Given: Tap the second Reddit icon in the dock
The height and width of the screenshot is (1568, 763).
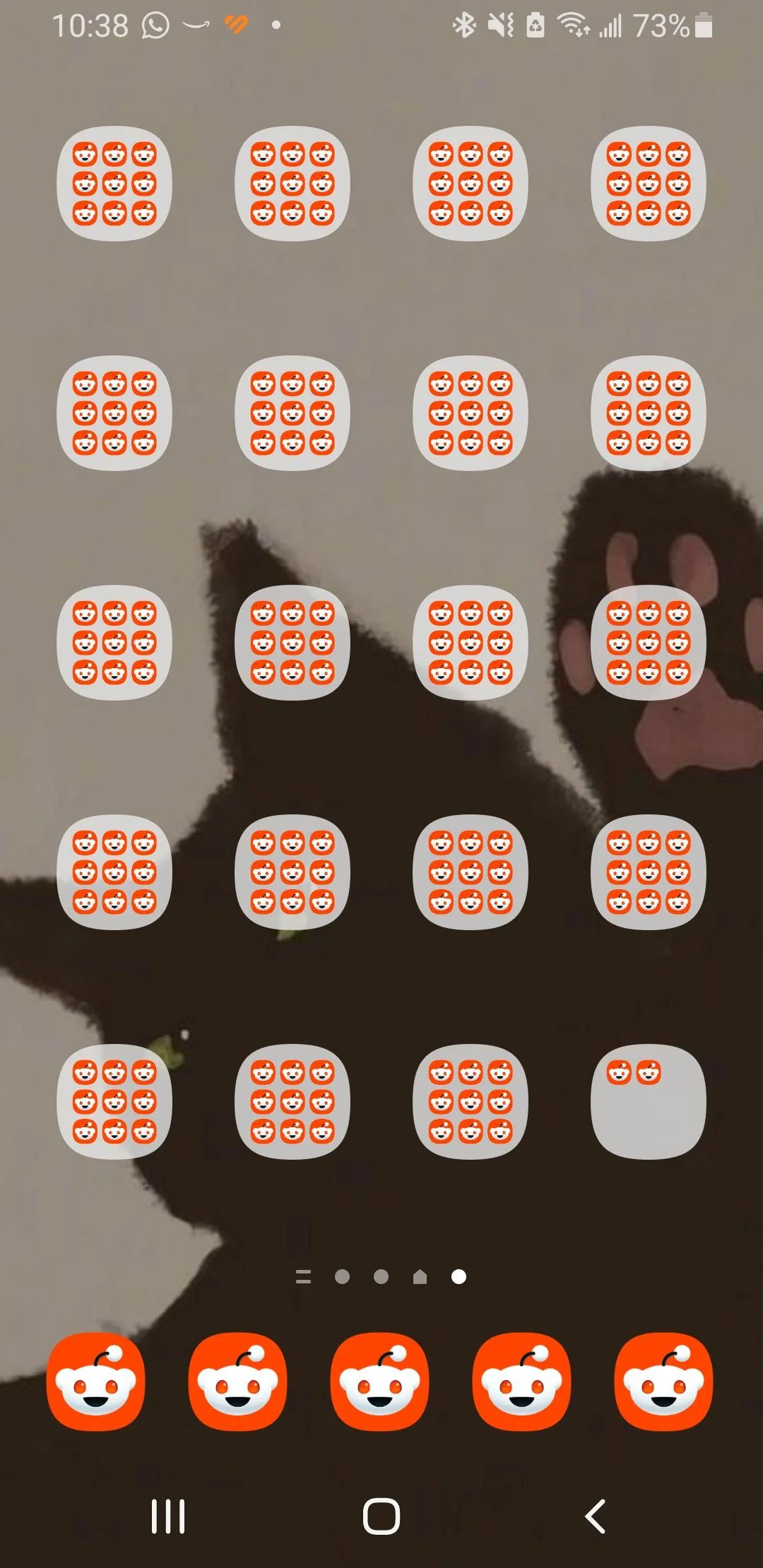Looking at the screenshot, I should (239, 1381).
